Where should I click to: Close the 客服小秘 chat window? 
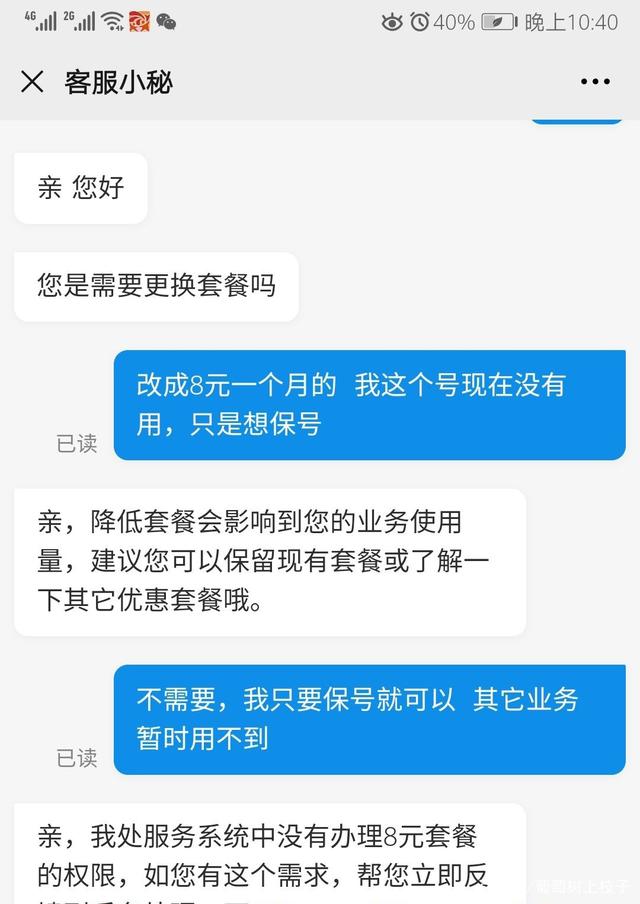click(33, 82)
